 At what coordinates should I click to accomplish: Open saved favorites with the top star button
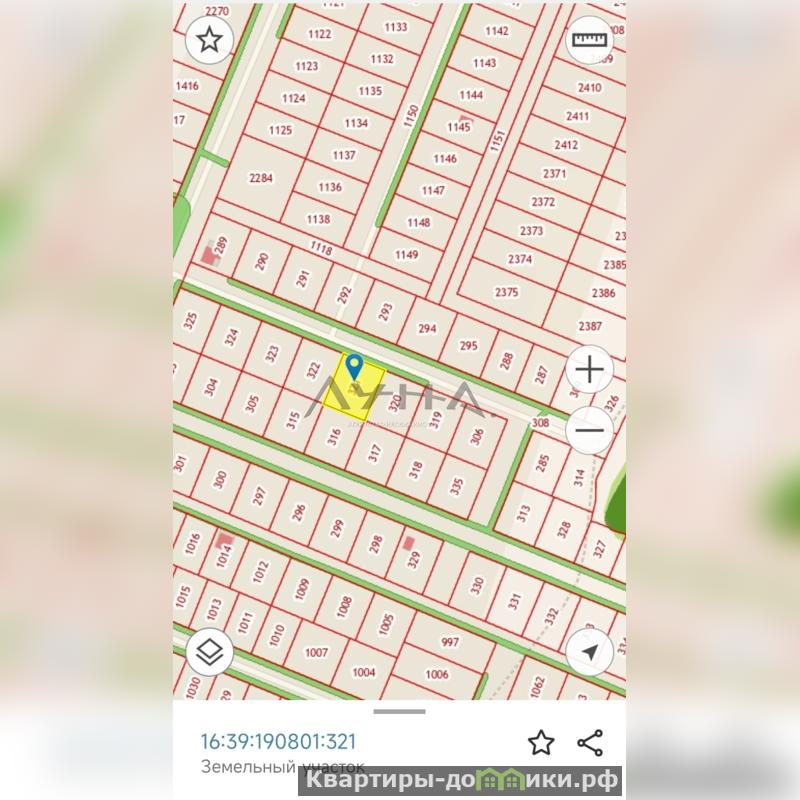(x=209, y=40)
